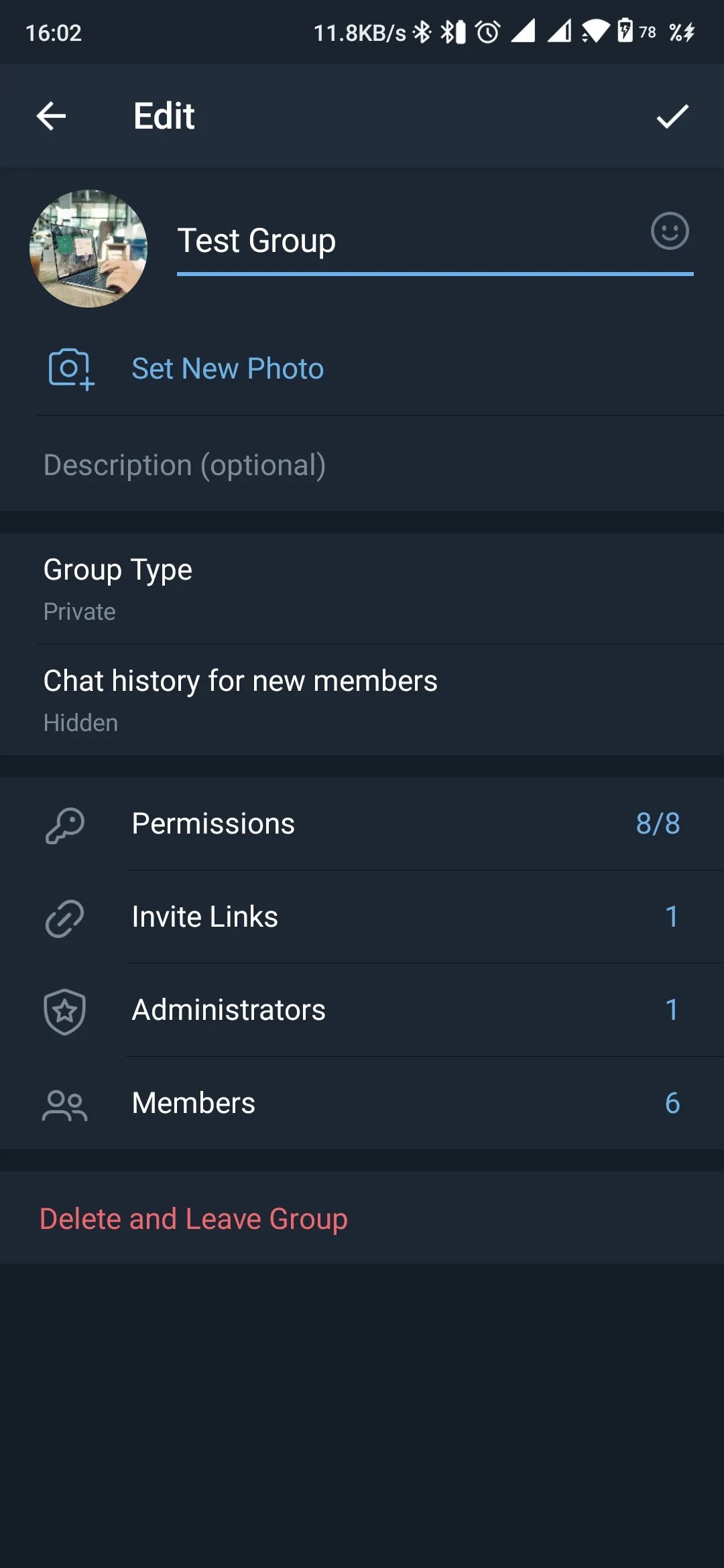Tap the battery indicator in the status bar
This screenshot has width=724, height=1568.
click(x=626, y=31)
